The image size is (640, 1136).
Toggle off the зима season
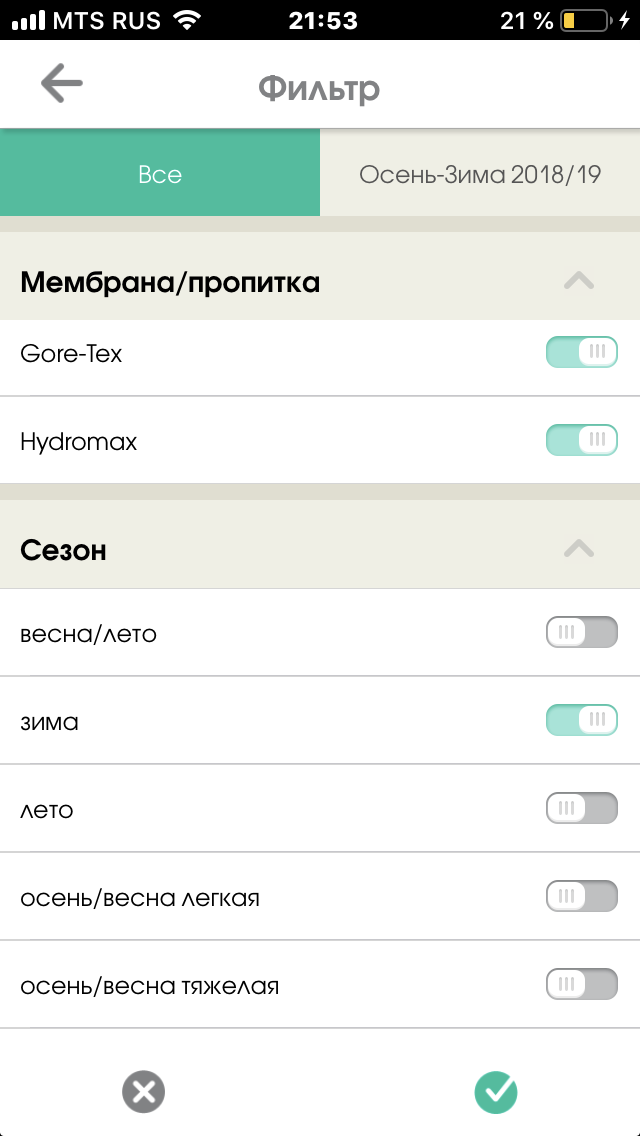pos(581,720)
